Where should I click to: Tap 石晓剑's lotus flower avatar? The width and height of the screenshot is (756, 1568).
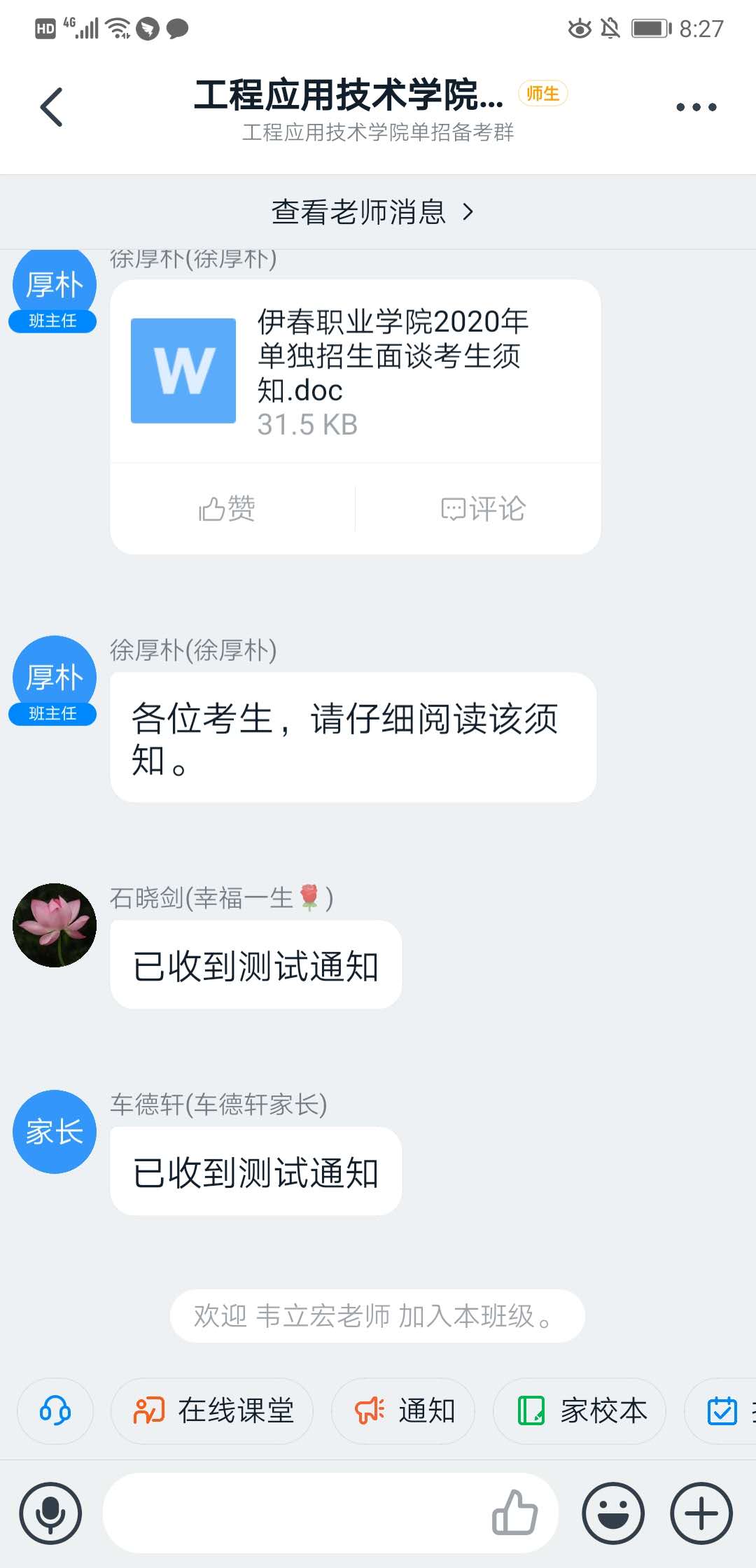pyautogui.click(x=53, y=924)
